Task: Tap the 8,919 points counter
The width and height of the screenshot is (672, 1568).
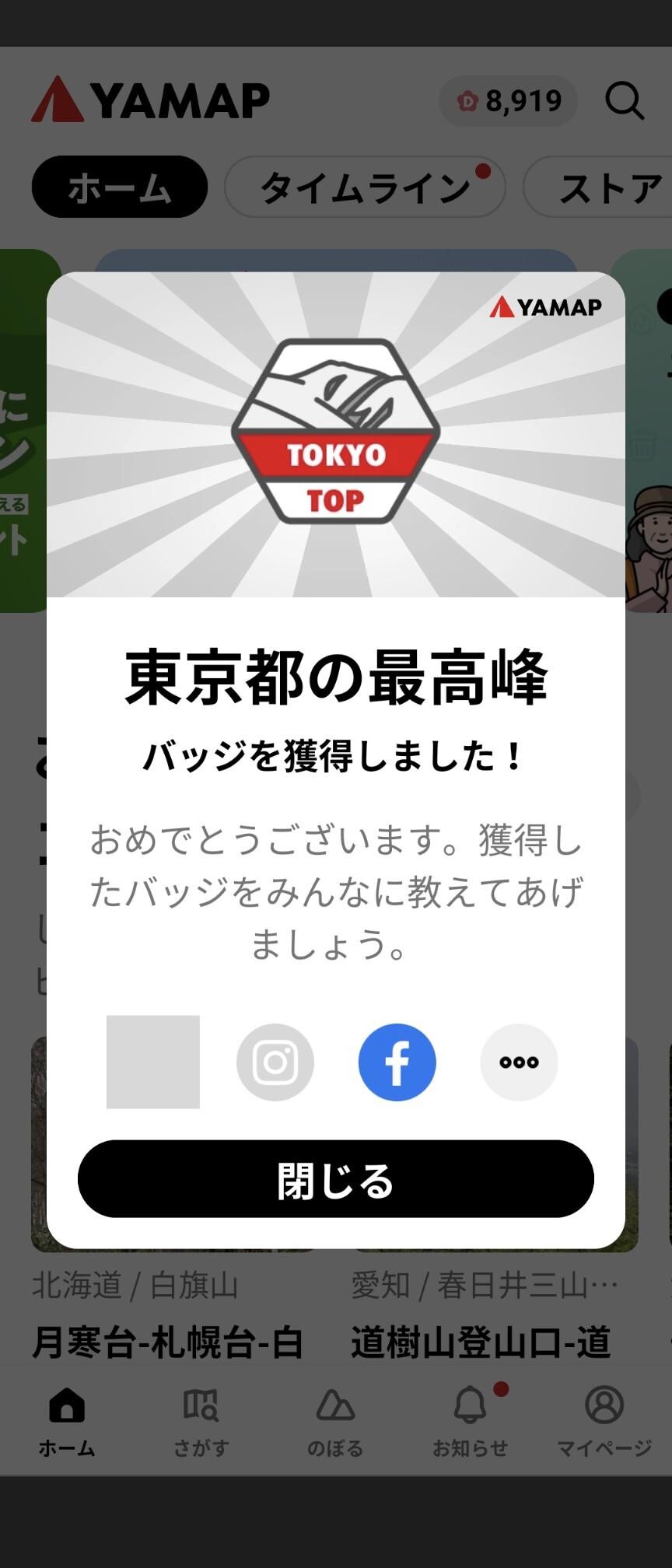Action: pos(508,101)
